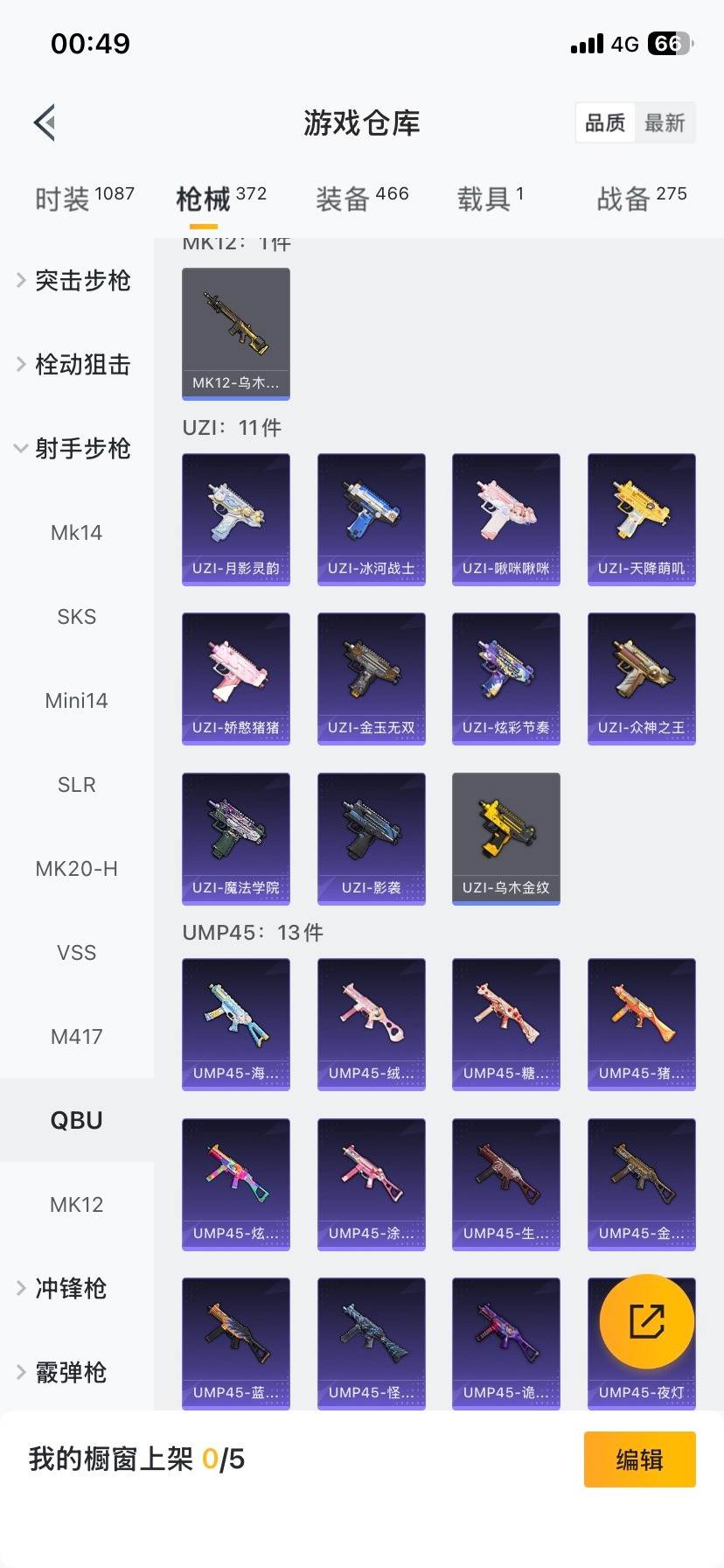Tap the 编辑 button
This screenshot has width=724, height=1568.
coord(639,1459)
